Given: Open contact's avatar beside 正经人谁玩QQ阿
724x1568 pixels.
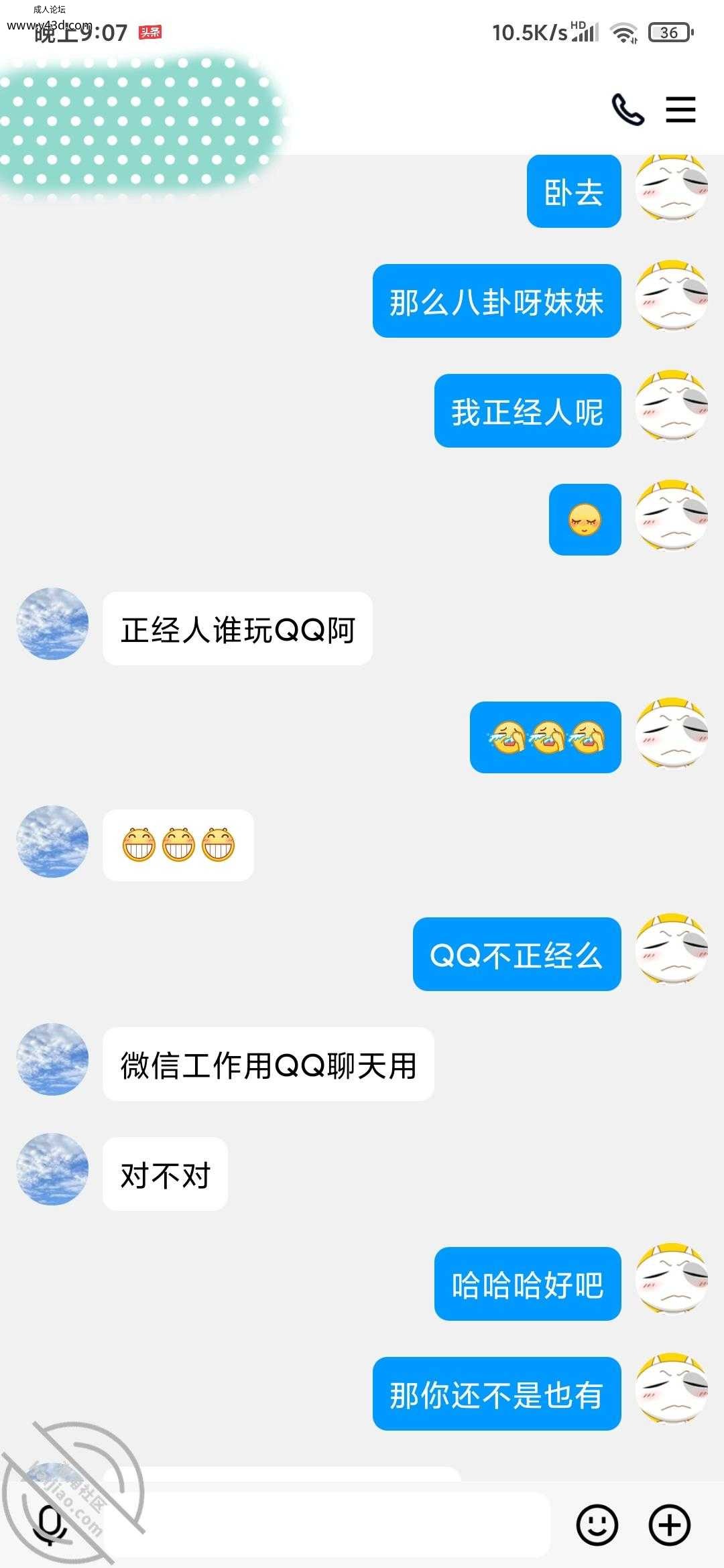Looking at the screenshot, I should 52,624.
